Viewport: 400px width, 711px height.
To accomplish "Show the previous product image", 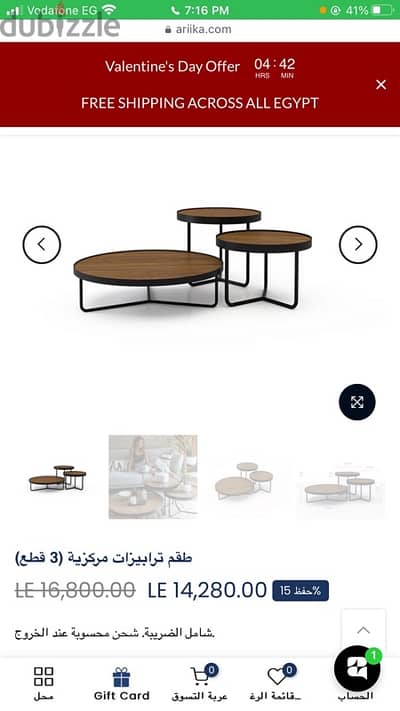I will [x=42, y=245].
